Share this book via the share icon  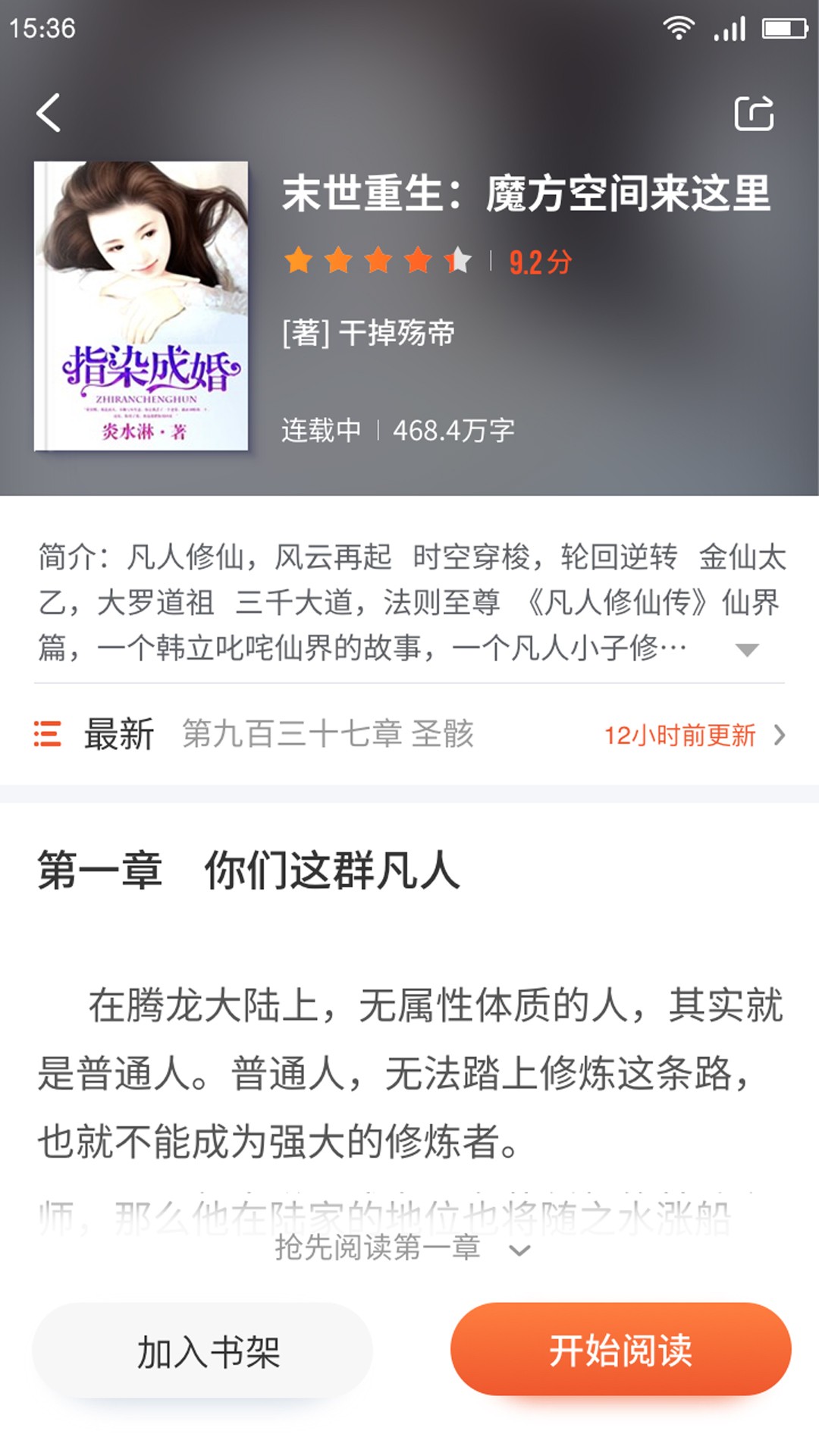point(754,113)
